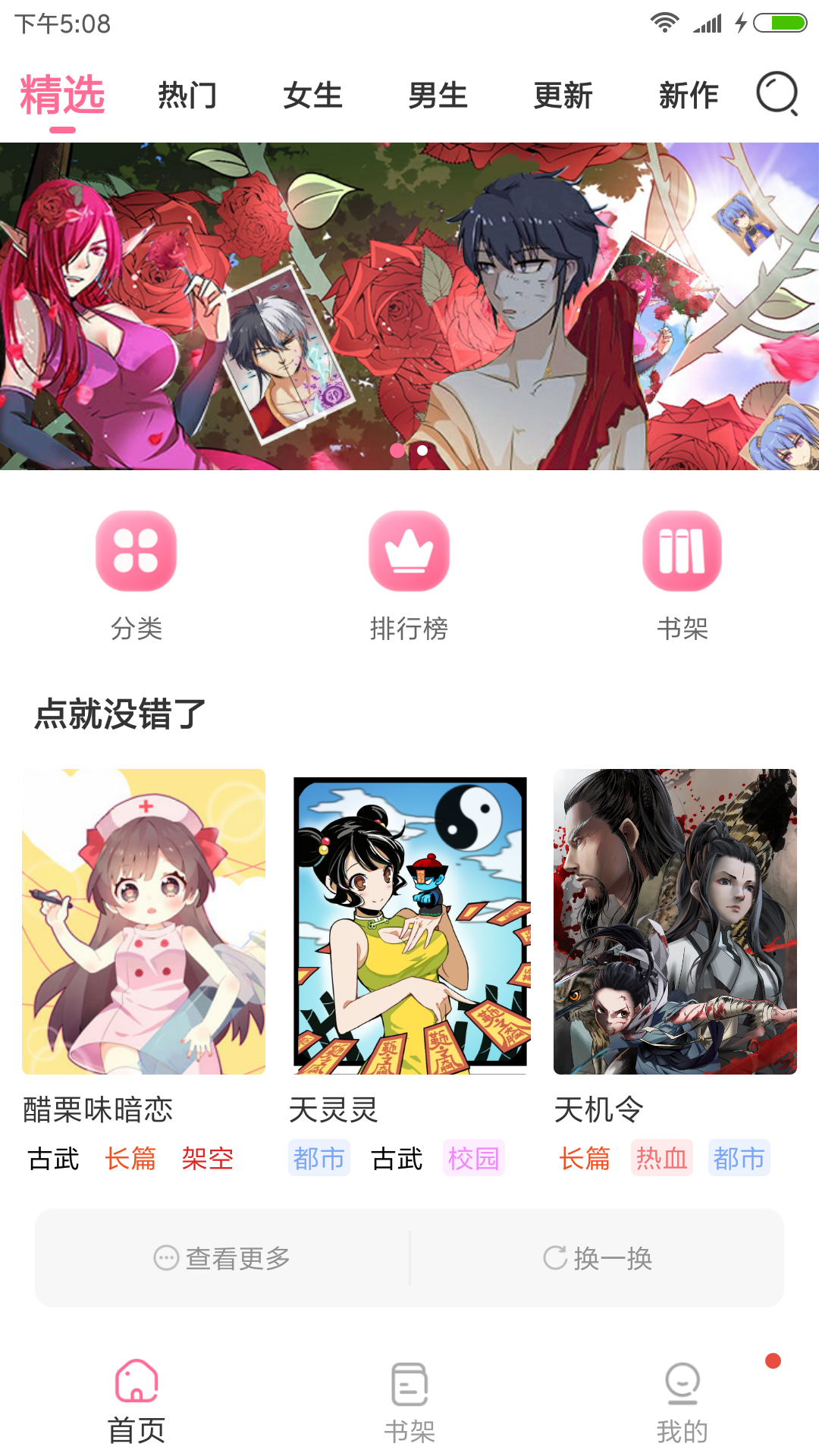Switch to the 更新 tab
Image resolution: width=819 pixels, height=1456 pixels.
(564, 96)
